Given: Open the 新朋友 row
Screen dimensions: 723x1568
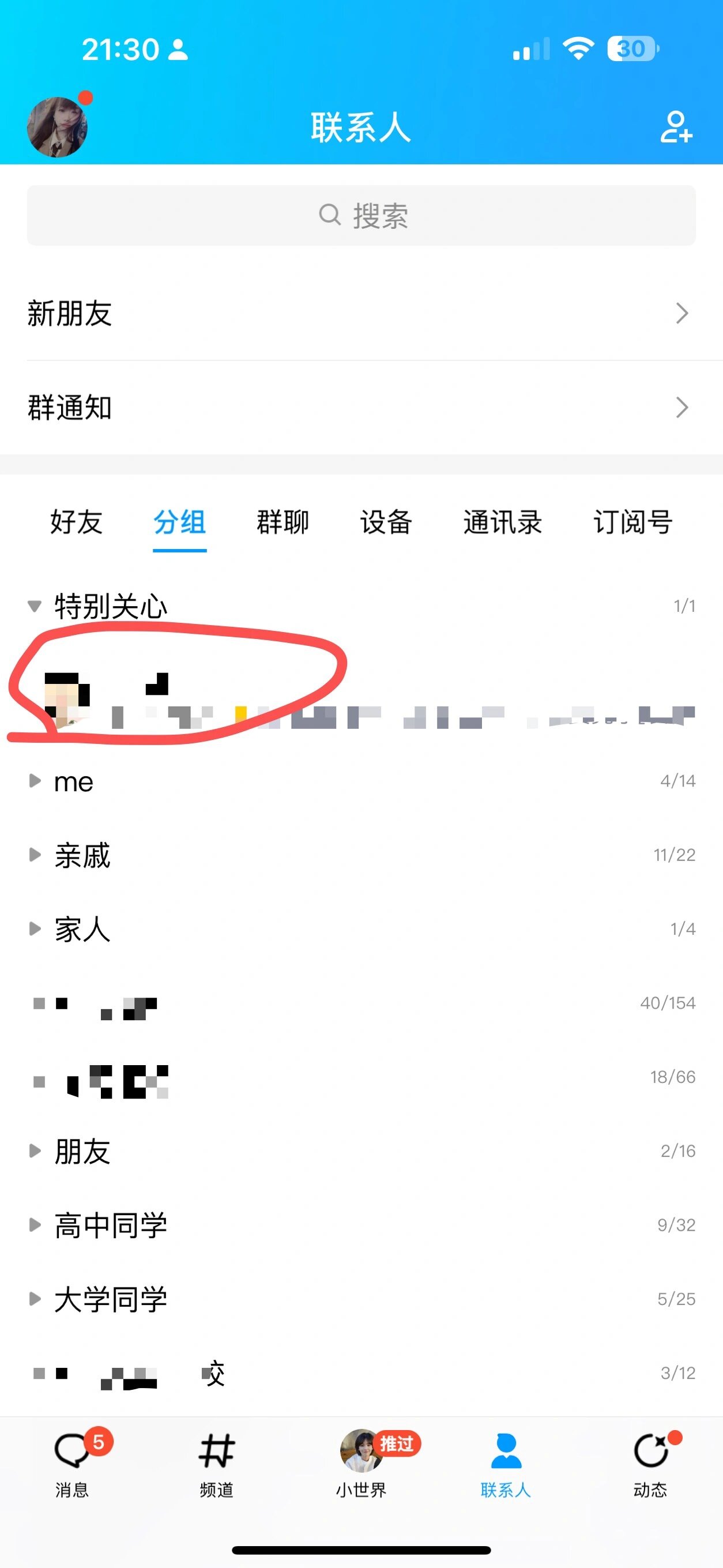Looking at the screenshot, I should point(361,314).
